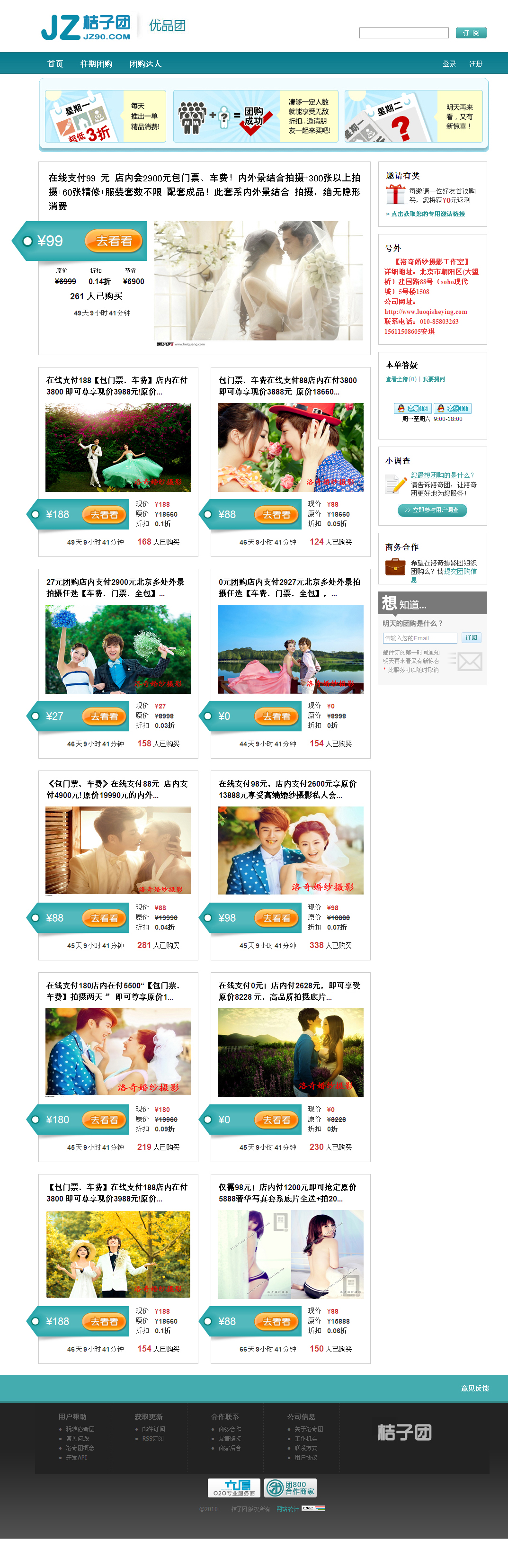The height and width of the screenshot is (1568, 508).
Task: Open the 洛奇婚纱摄影 website link
Action: [426, 312]
